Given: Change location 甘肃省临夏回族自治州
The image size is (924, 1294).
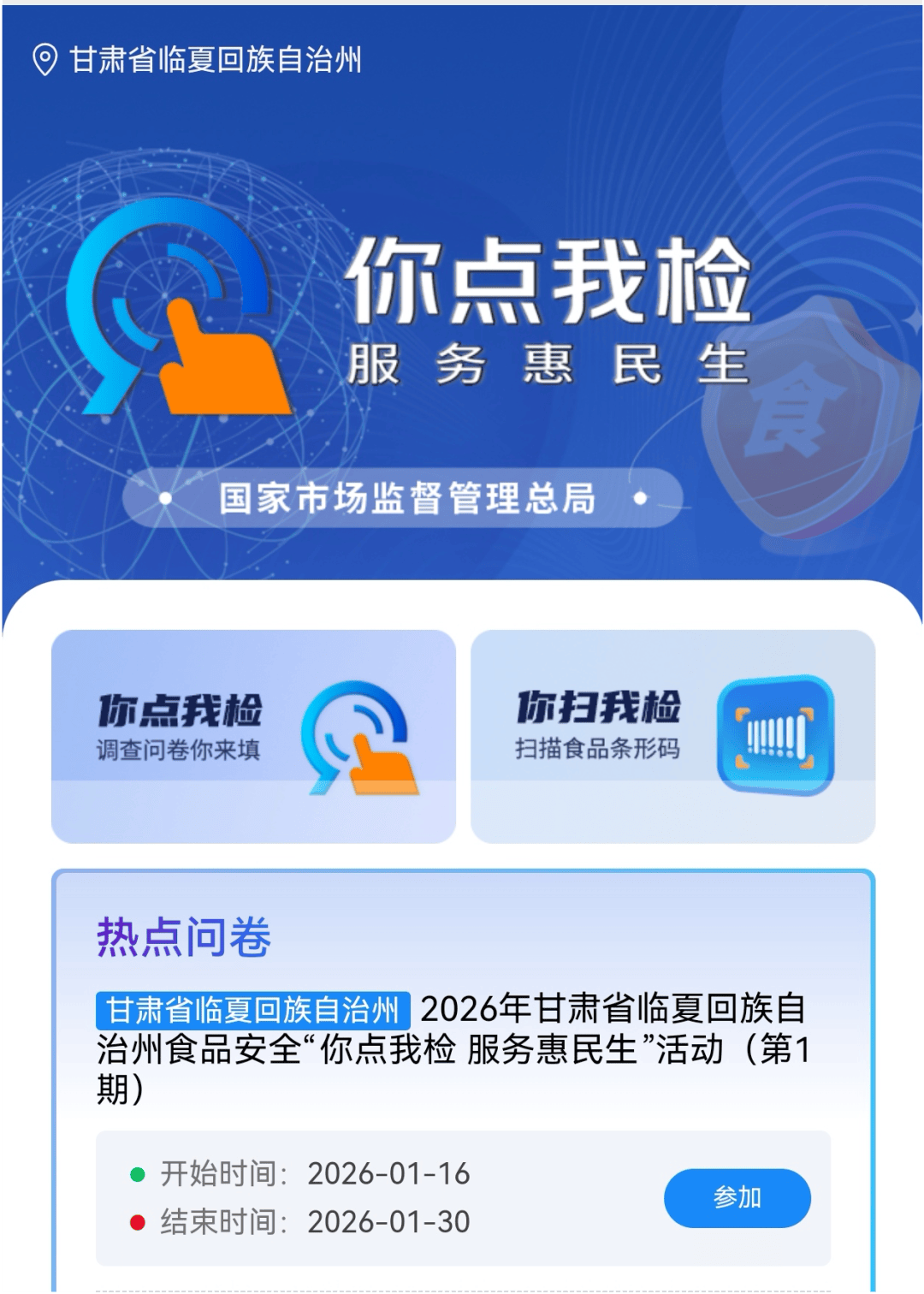Looking at the screenshot, I should (197, 60).
